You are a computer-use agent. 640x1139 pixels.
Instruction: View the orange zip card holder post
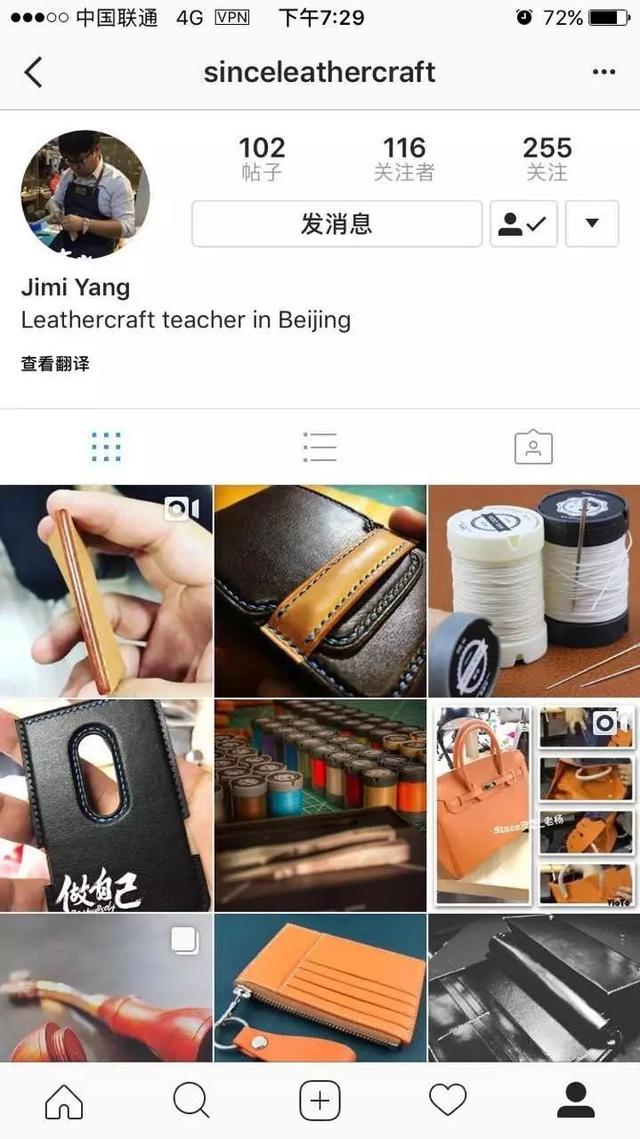(320, 988)
